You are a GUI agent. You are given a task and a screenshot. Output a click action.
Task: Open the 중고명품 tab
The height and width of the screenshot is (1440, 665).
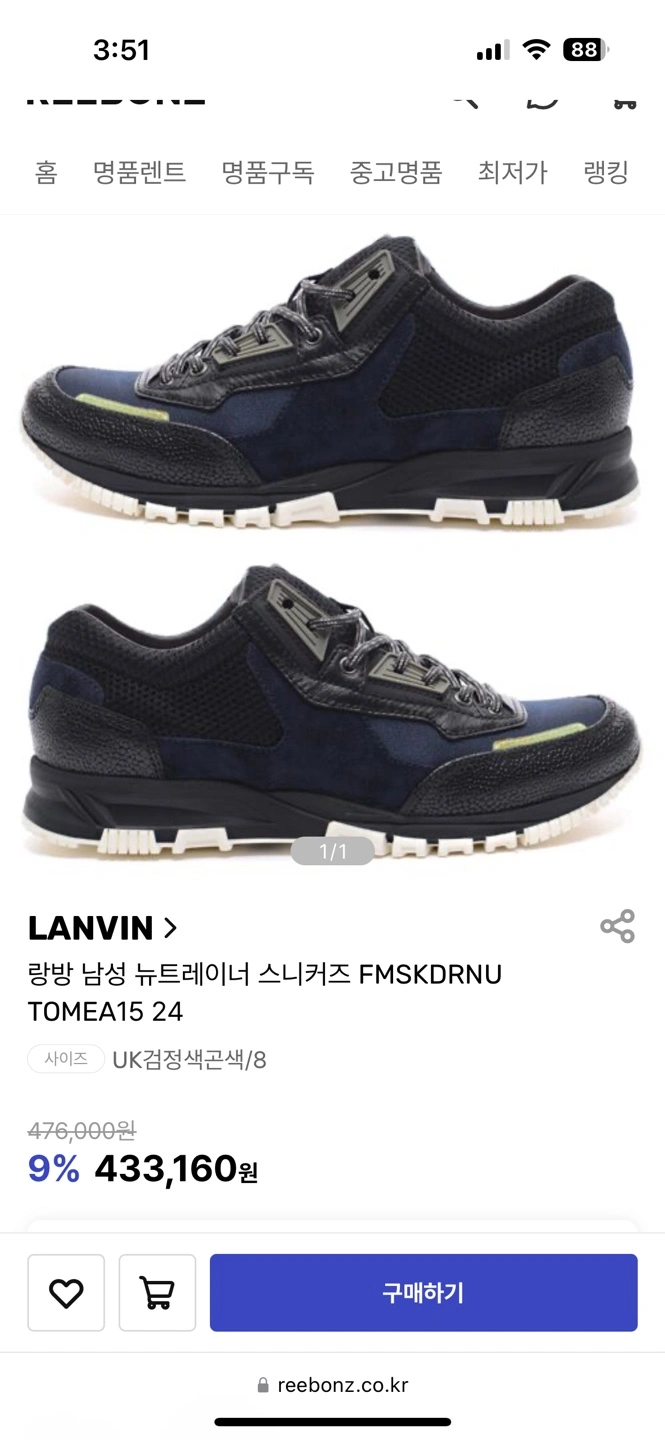click(x=395, y=172)
